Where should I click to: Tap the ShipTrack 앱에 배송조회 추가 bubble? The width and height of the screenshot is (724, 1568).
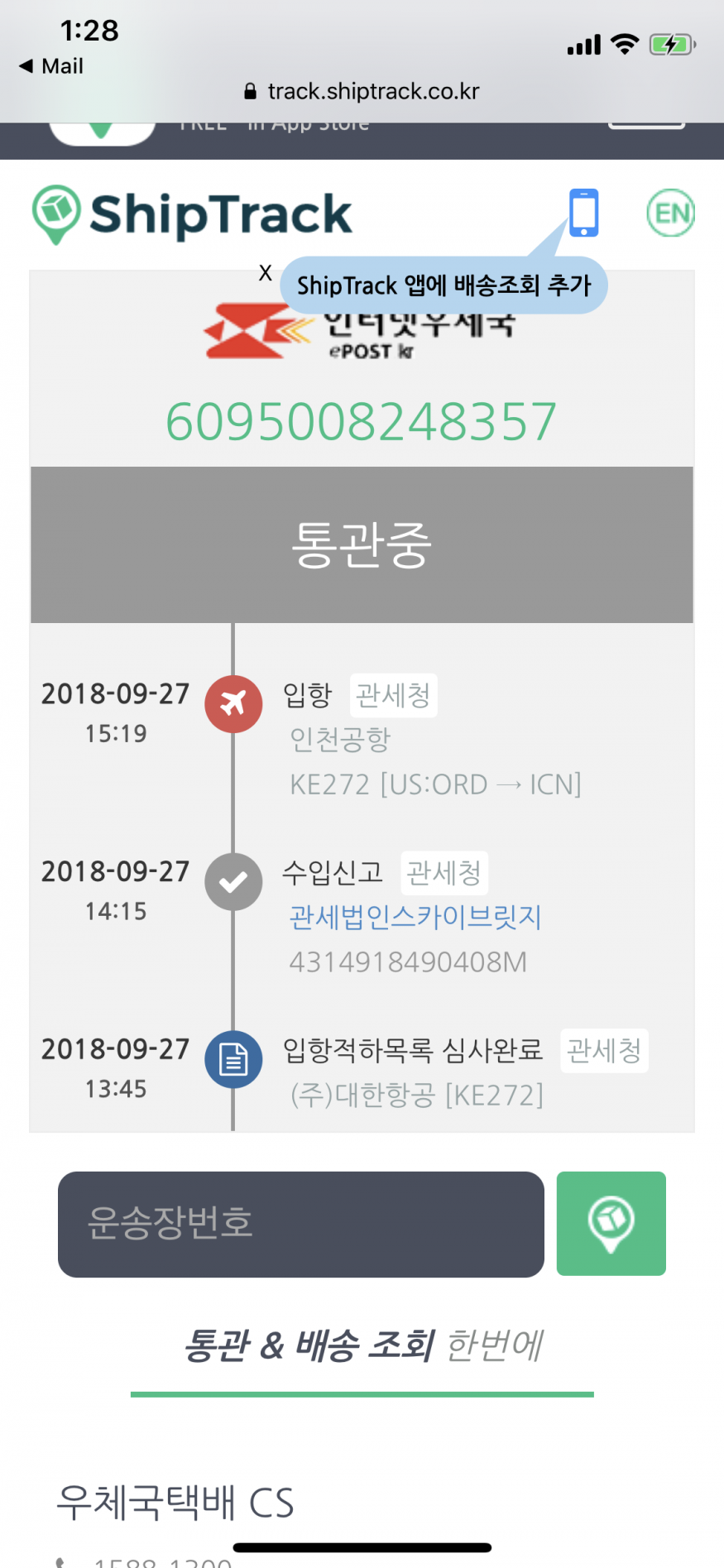[x=444, y=285]
